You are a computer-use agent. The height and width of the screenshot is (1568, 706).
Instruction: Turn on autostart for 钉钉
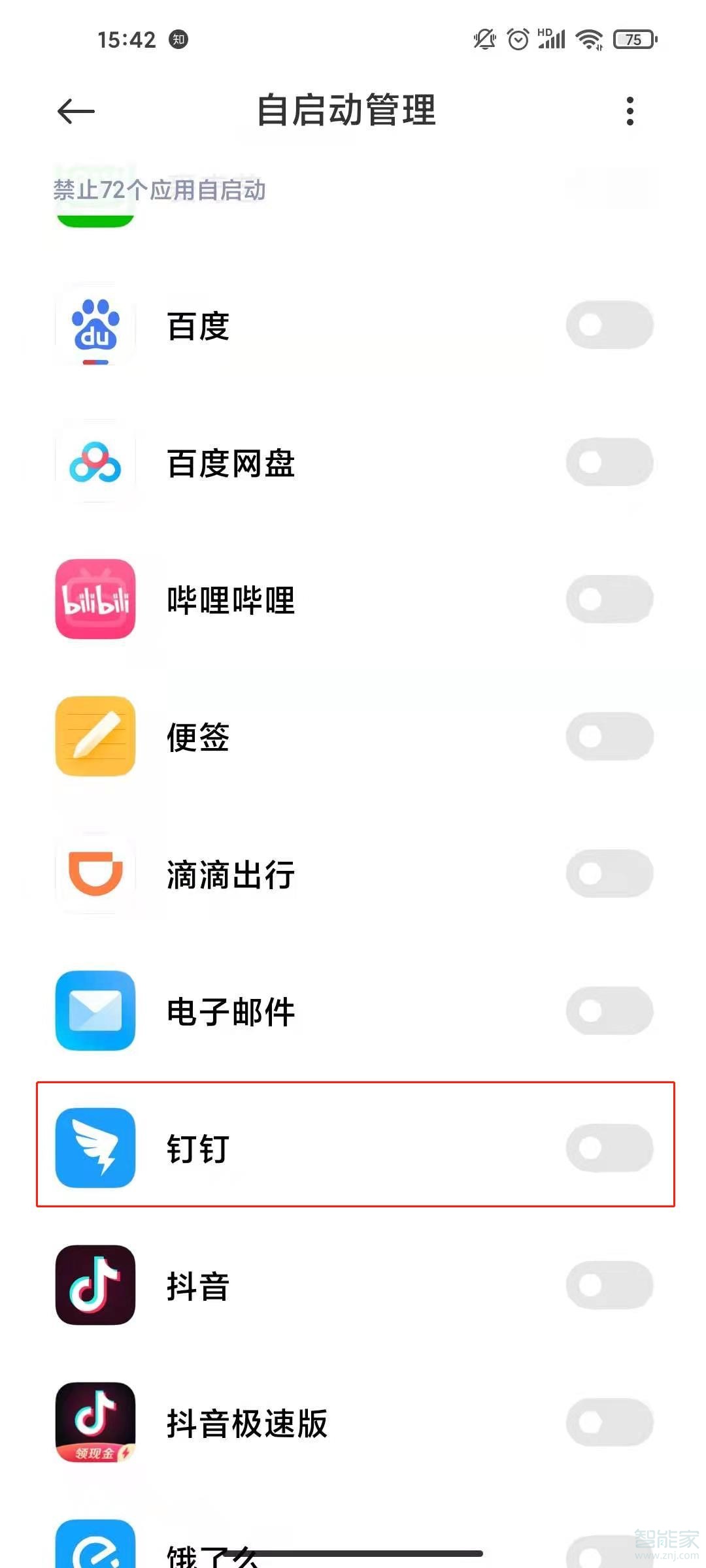[x=609, y=1148]
